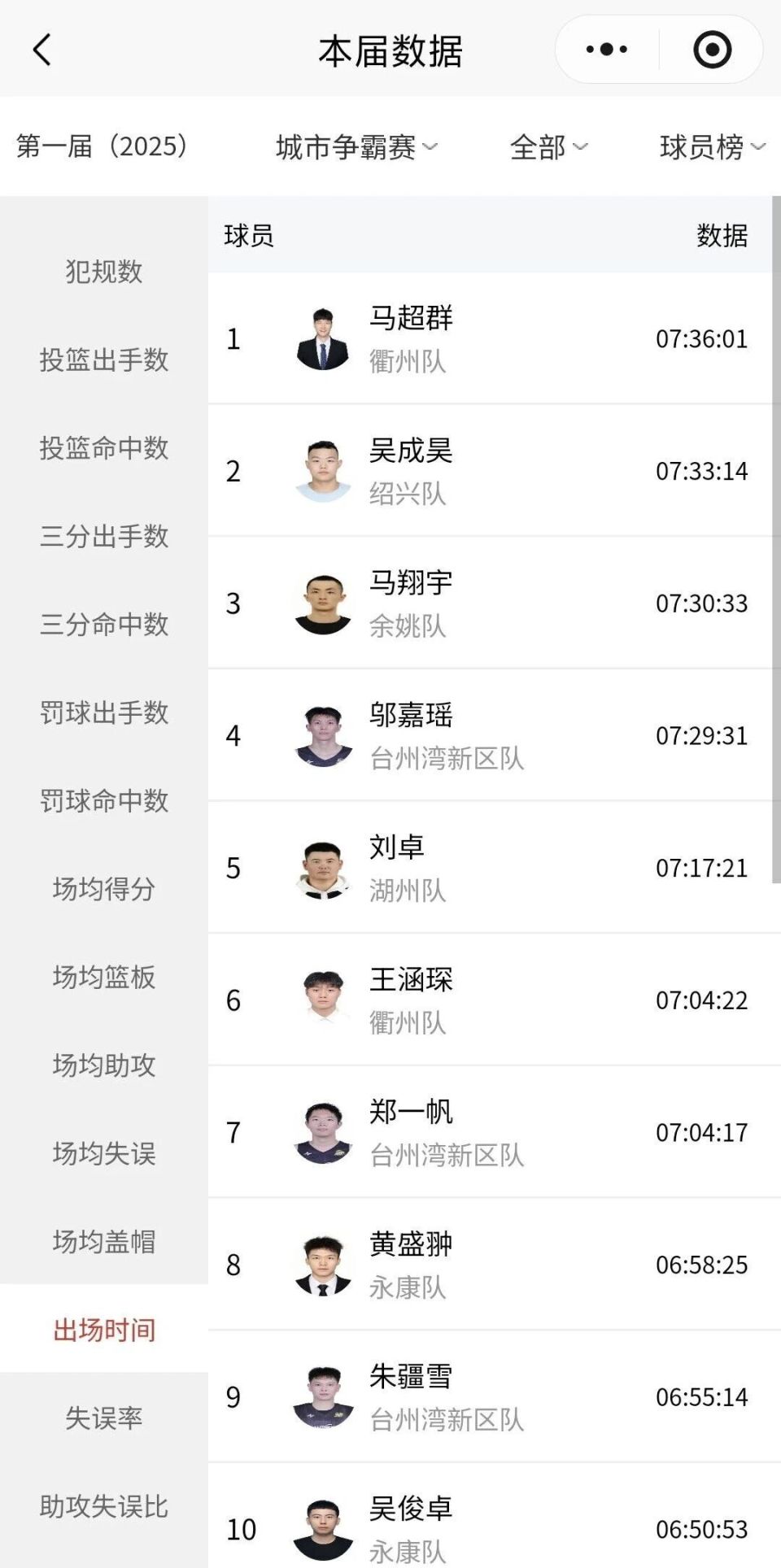Switch to the 场均助攻 category
Viewport: 781px width, 1568px height.
(104, 1065)
